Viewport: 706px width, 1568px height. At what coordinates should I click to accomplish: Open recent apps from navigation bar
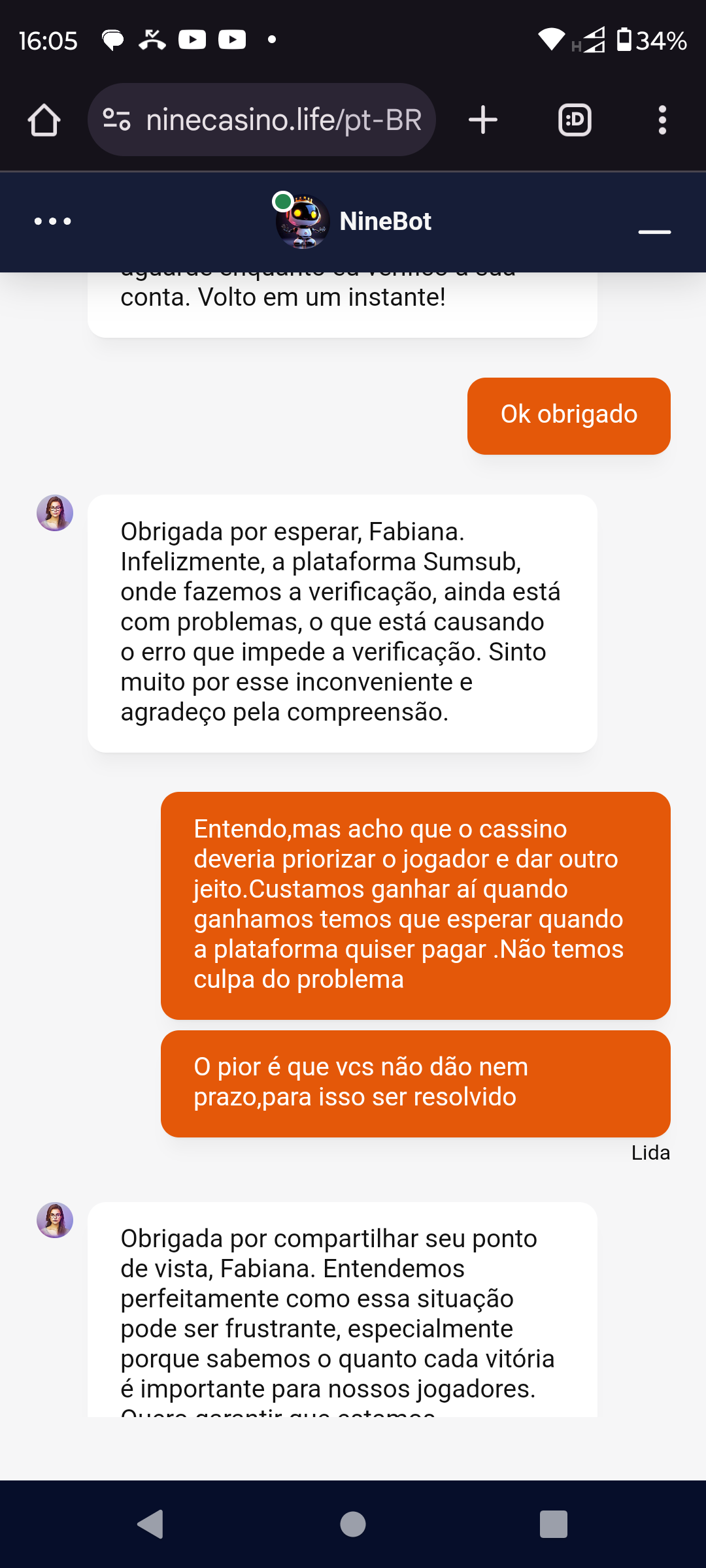pyautogui.click(x=553, y=1524)
